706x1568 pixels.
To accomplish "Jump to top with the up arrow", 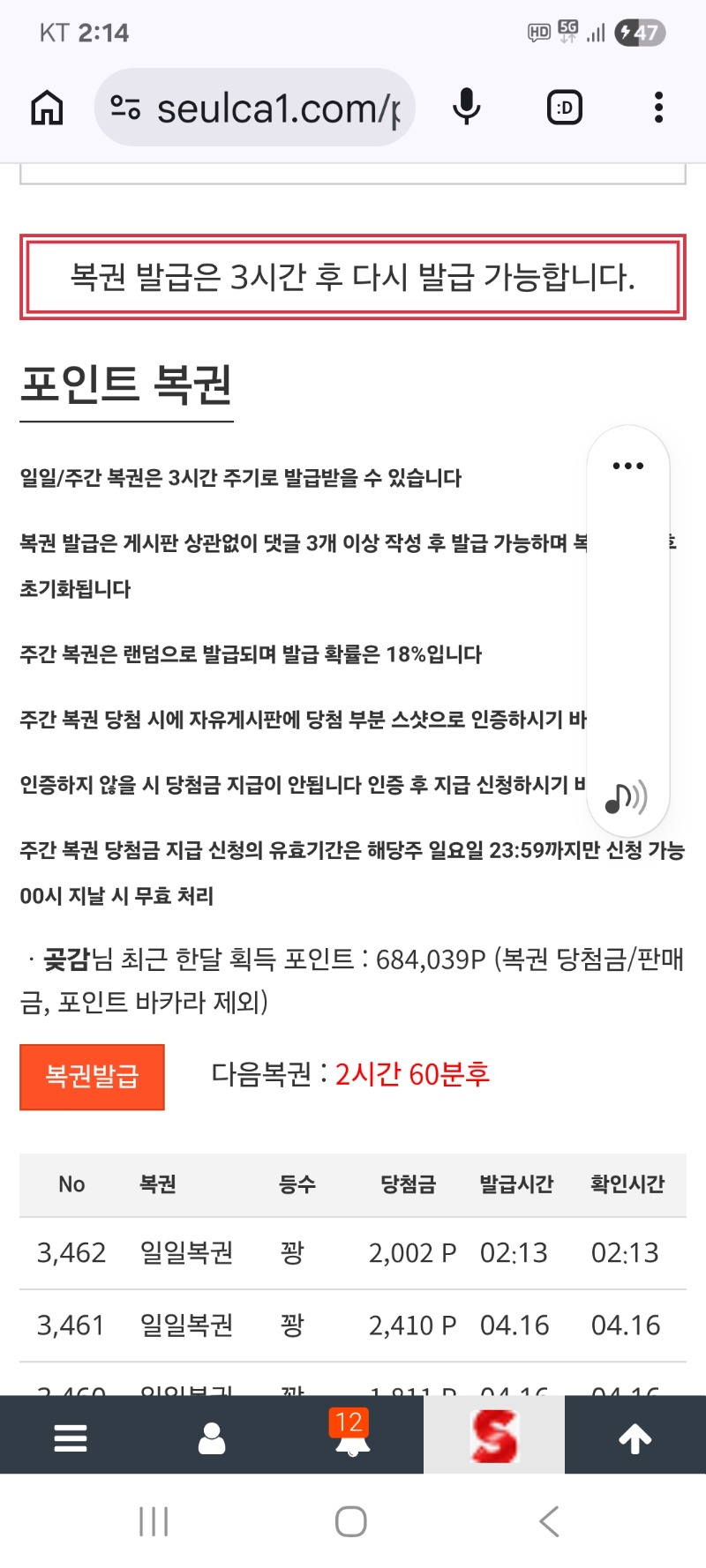I will tap(635, 1437).
